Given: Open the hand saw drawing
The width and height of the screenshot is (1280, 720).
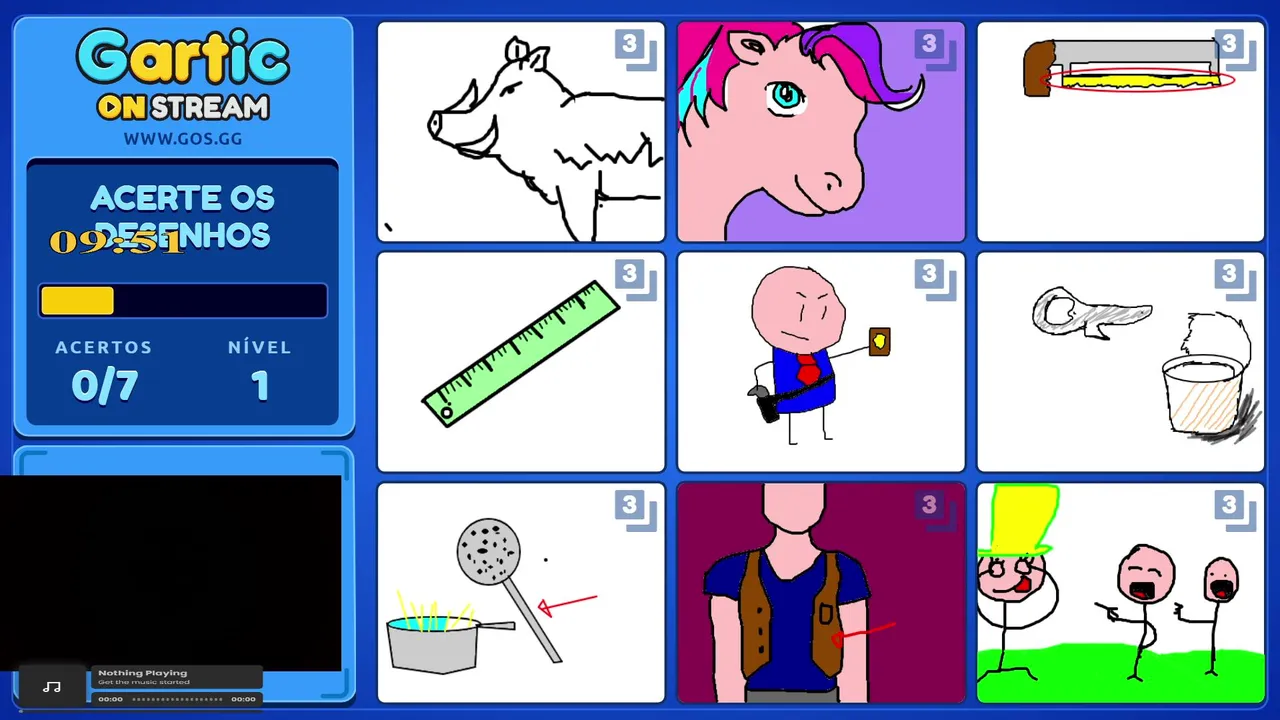Looking at the screenshot, I should 1120,132.
